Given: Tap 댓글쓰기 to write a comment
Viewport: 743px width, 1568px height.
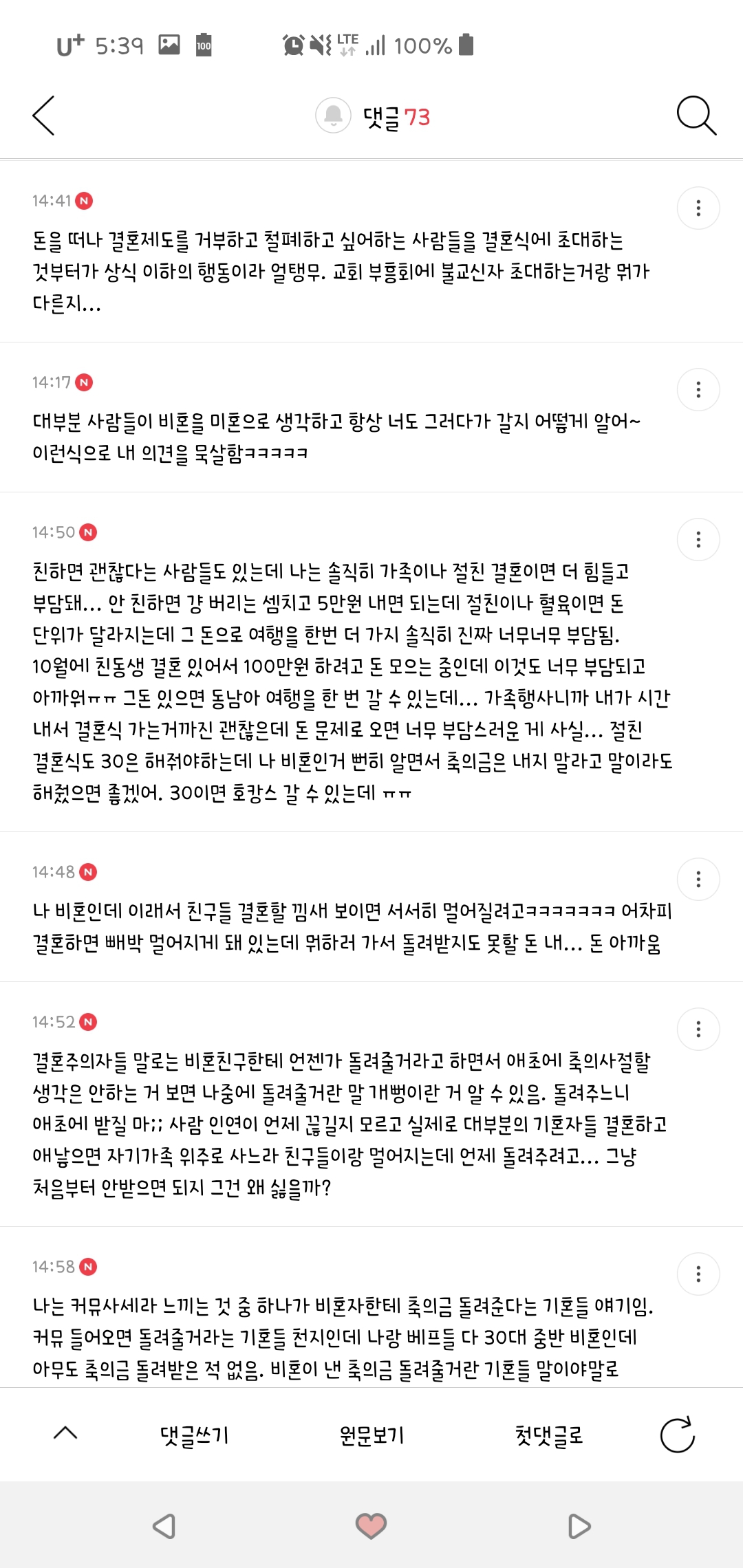Looking at the screenshot, I should tap(194, 1435).
